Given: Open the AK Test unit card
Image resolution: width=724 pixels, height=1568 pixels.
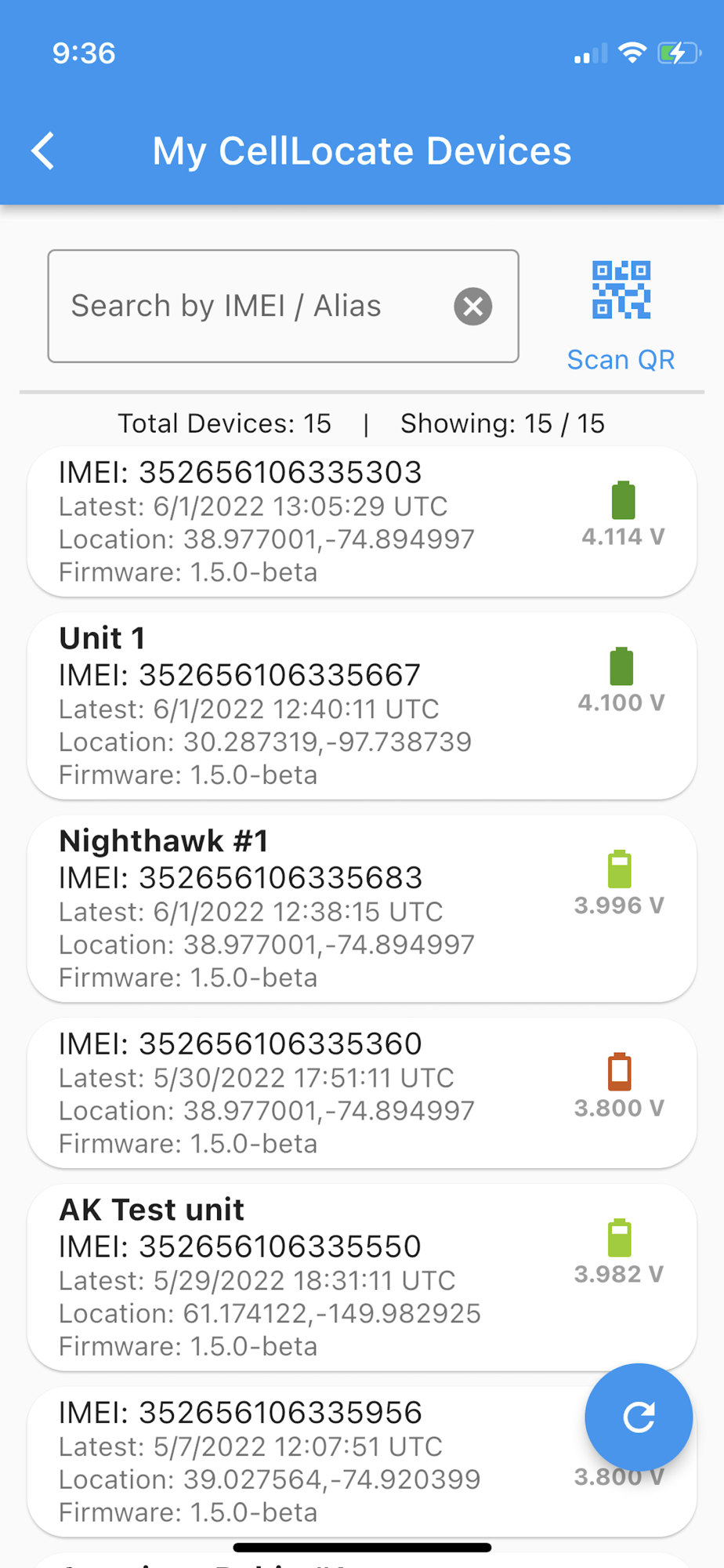Looking at the screenshot, I should [x=362, y=1277].
